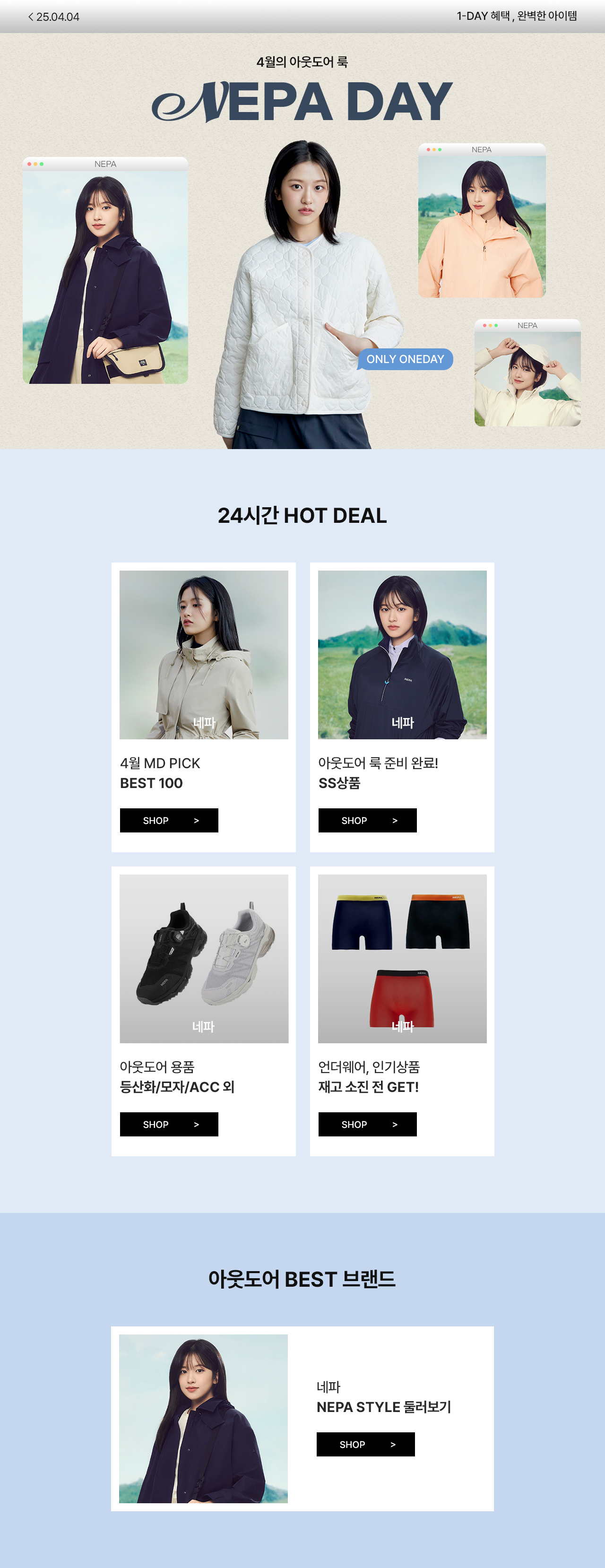Tap SHOP under 4월 MD PICK BEST 100
Screen dimensions: 605x1568
click(169, 820)
